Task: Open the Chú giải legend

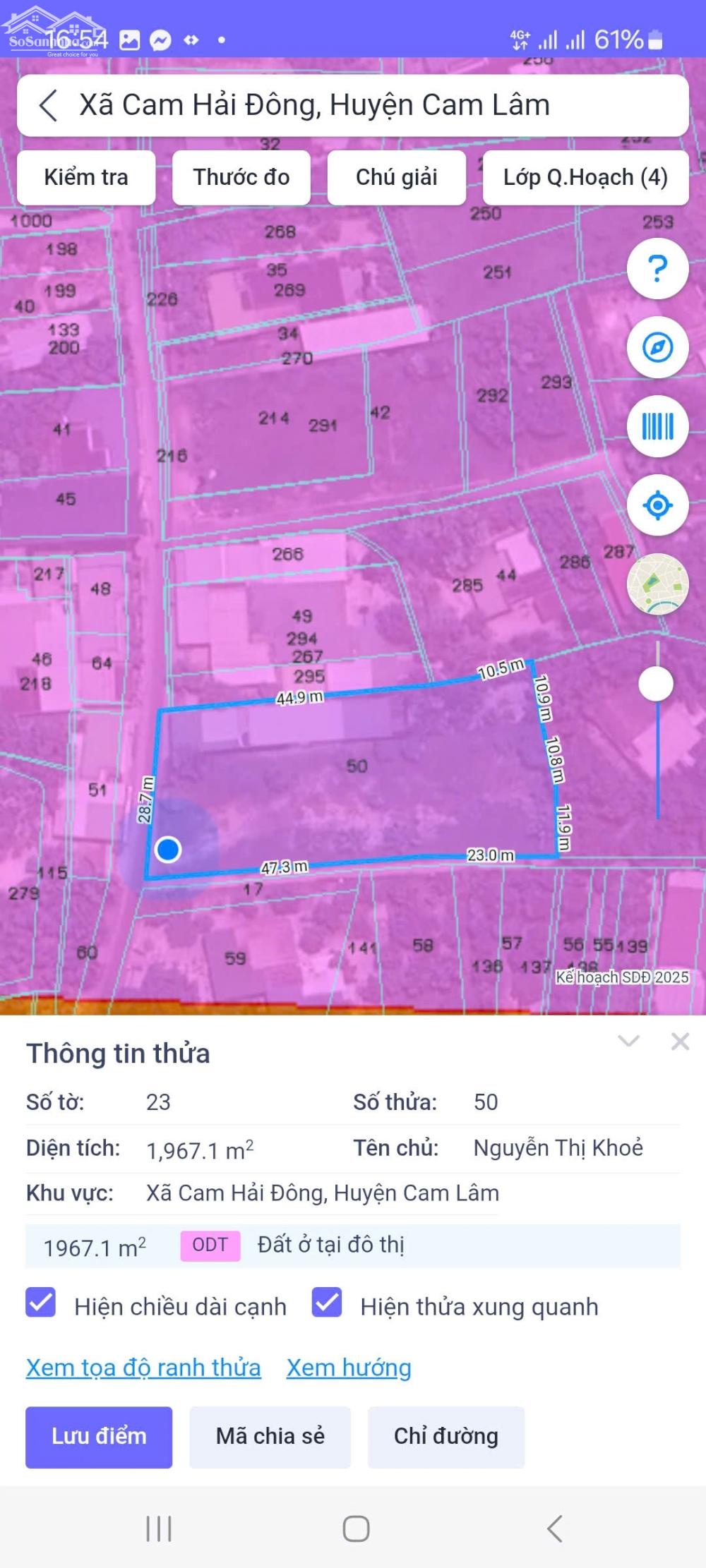Action: [397, 177]
